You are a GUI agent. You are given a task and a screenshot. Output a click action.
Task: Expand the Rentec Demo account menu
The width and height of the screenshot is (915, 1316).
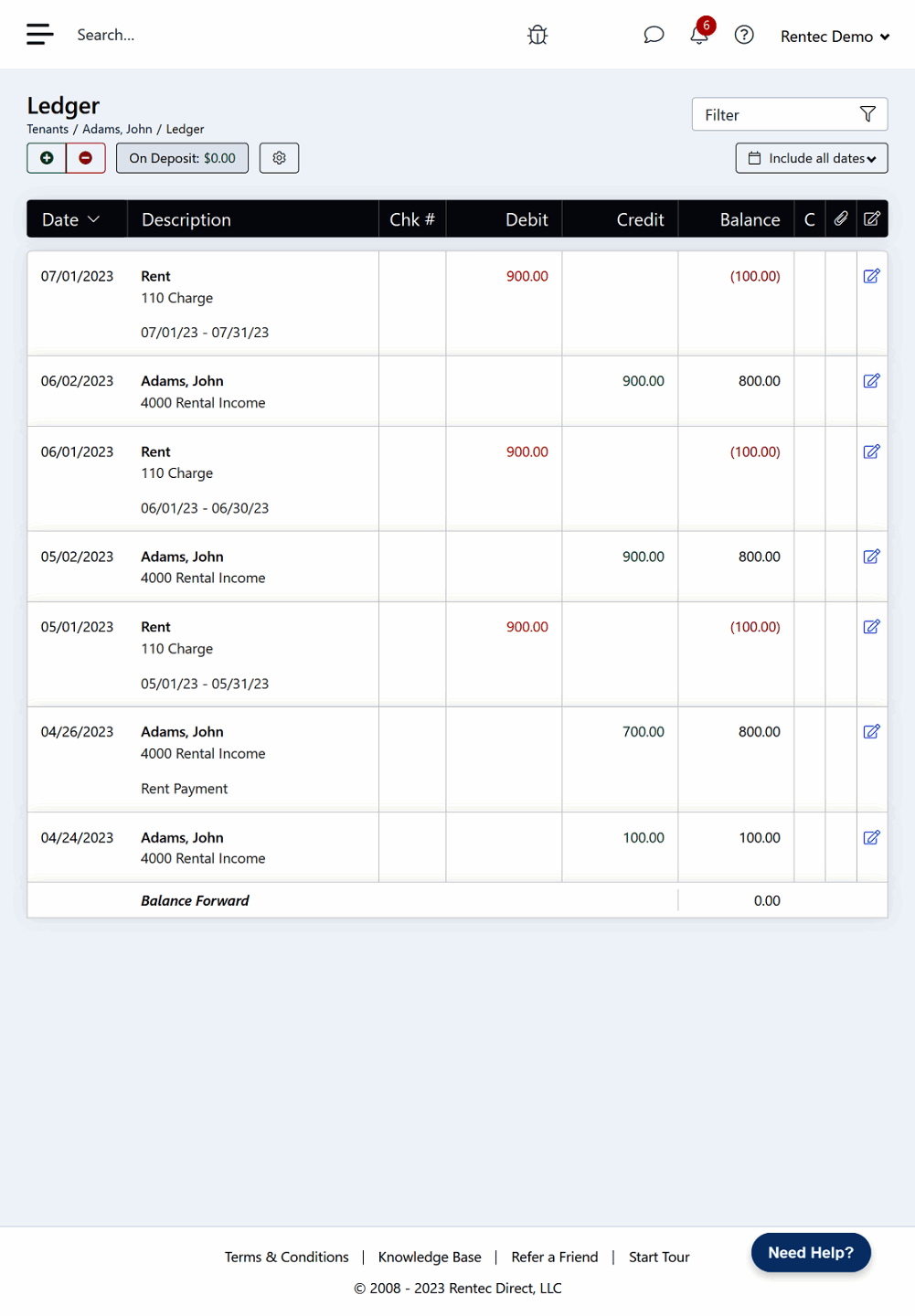coord(834,37)
